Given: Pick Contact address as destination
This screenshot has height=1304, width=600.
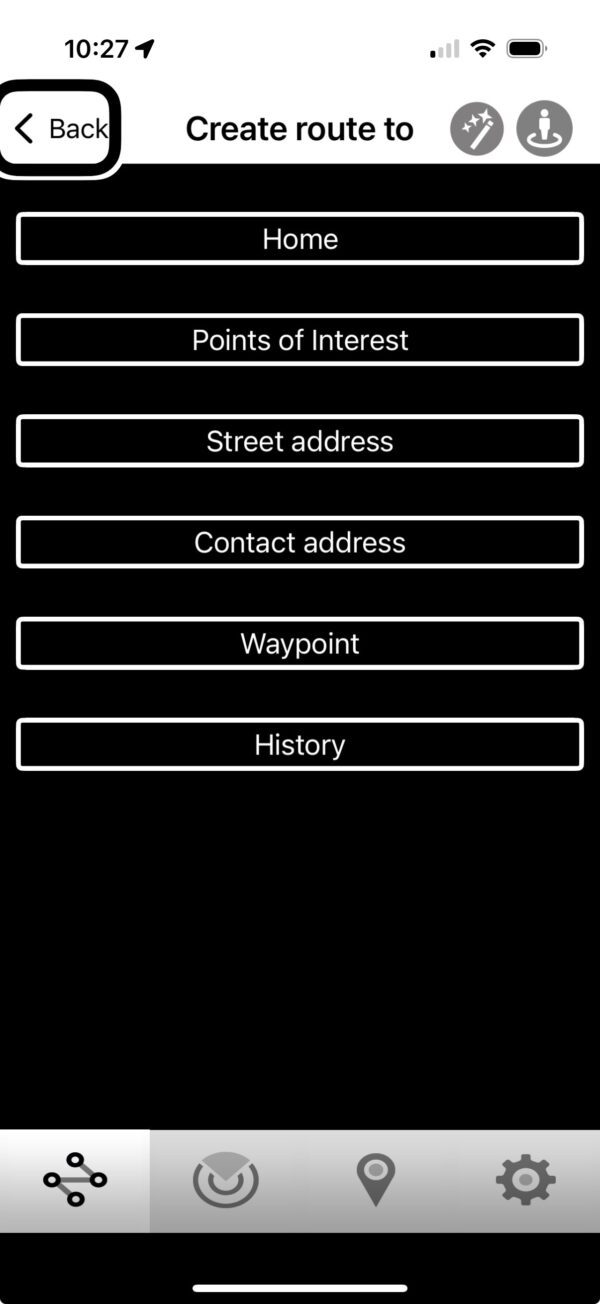Looking at the screenshot, I should 300,542.
